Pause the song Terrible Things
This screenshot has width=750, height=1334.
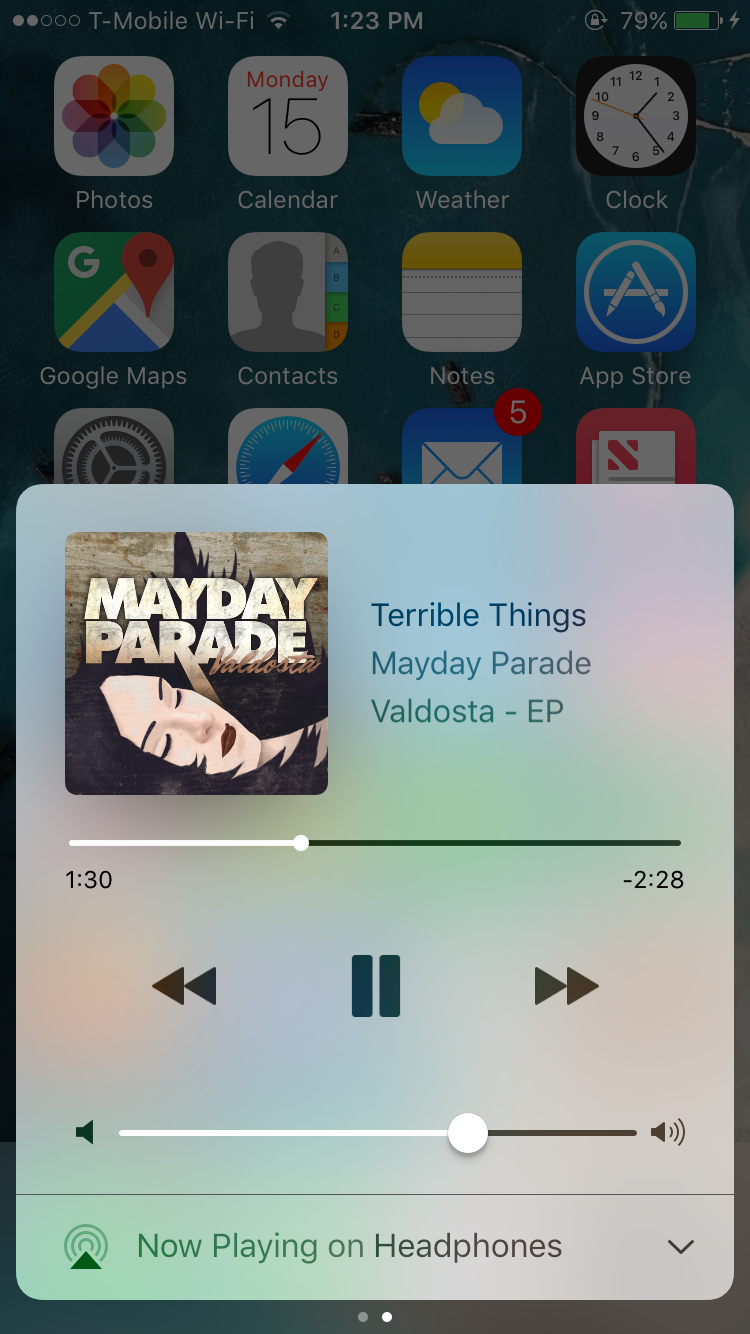coord(376,986)
